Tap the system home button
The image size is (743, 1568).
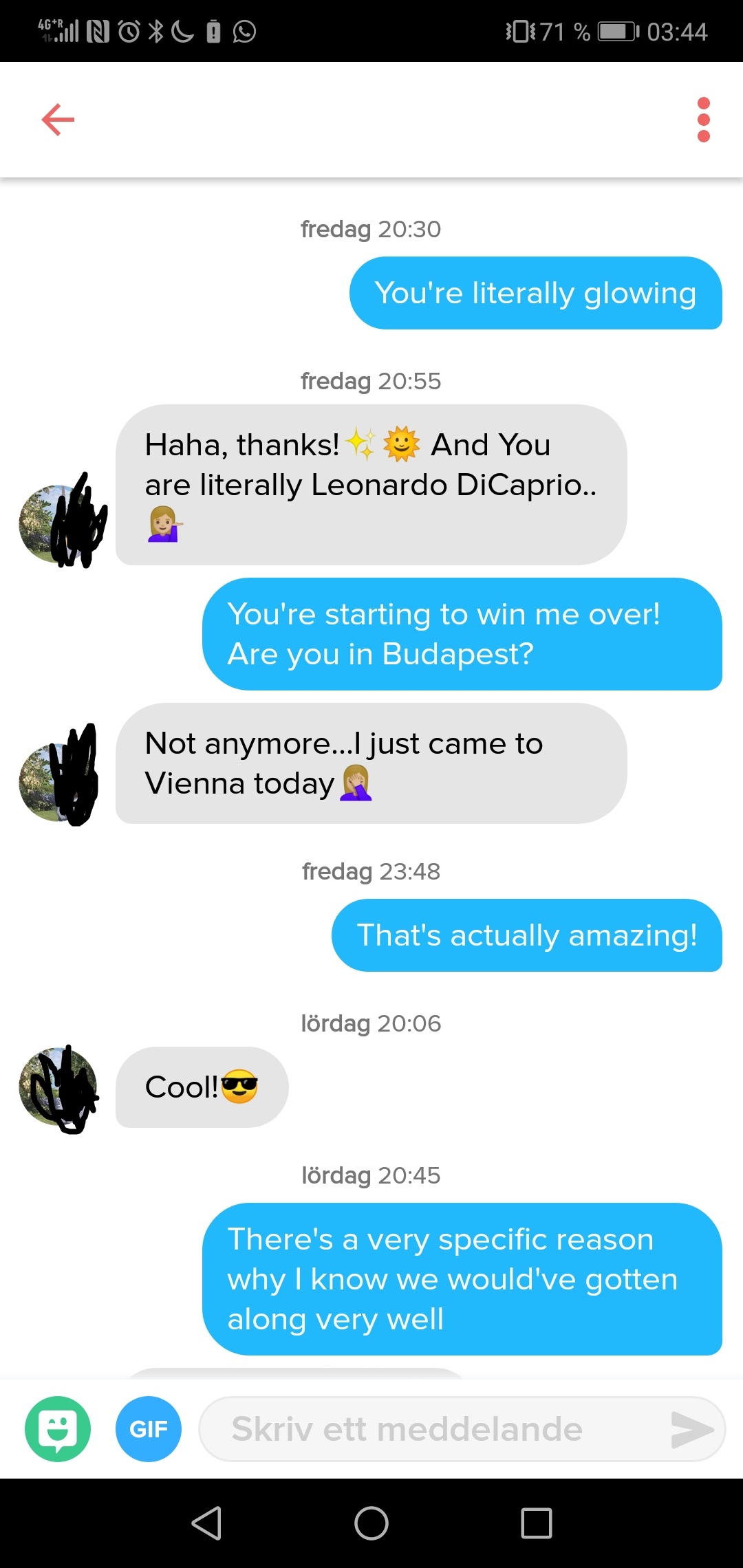[371, 1523]
